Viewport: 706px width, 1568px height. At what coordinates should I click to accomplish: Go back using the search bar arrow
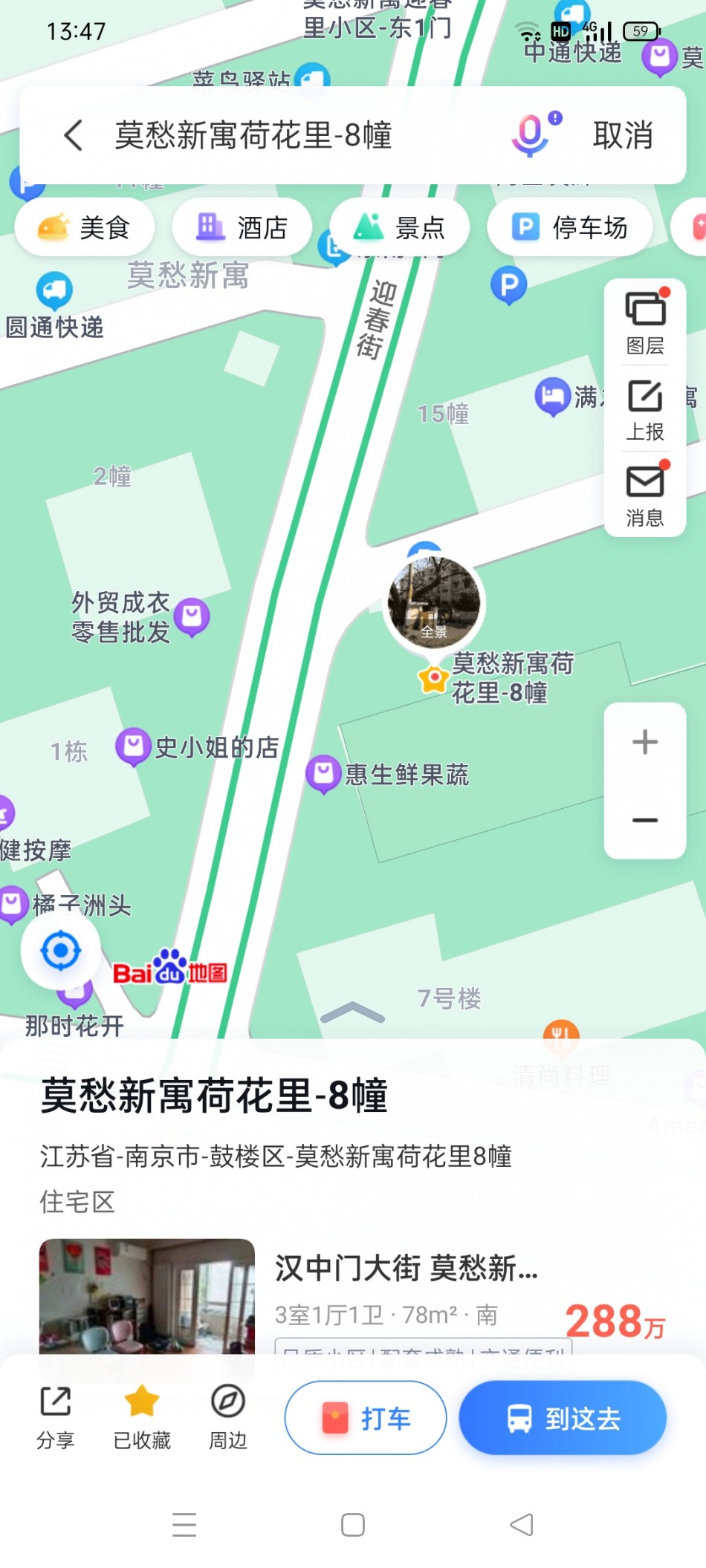coord(74,135)
